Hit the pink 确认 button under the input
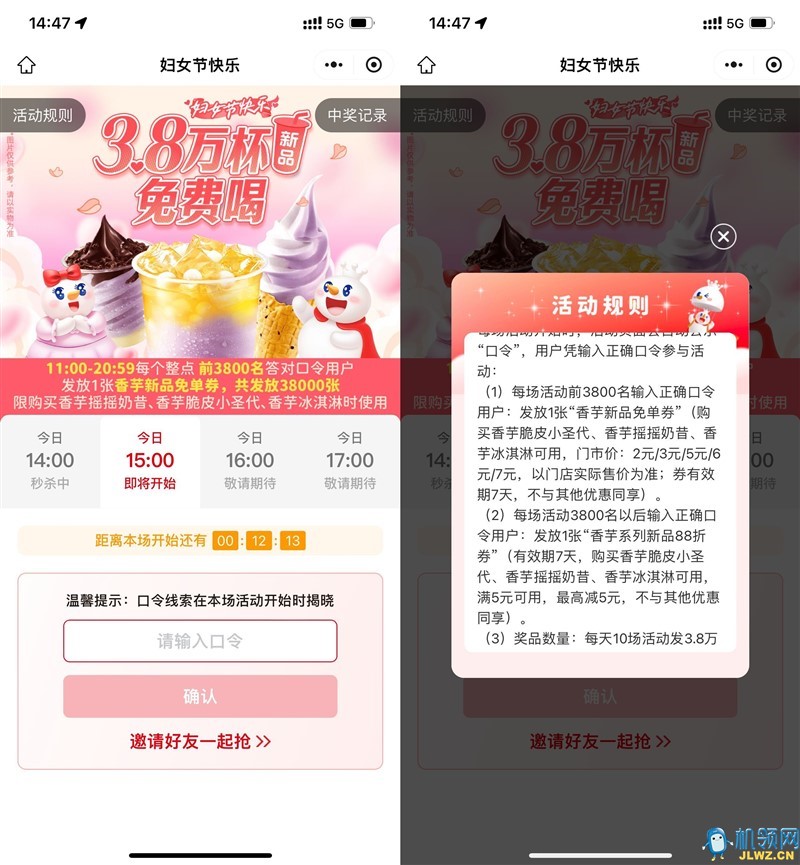 (200, 696)
